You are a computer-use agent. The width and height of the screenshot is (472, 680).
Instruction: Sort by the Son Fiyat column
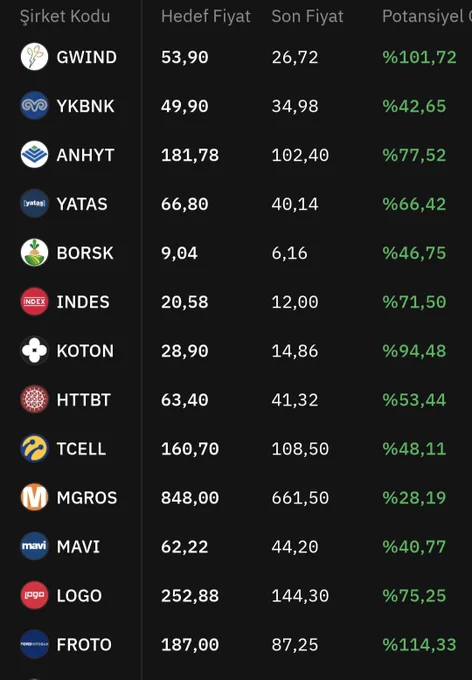pyautogui.click(x=307, y=16)
